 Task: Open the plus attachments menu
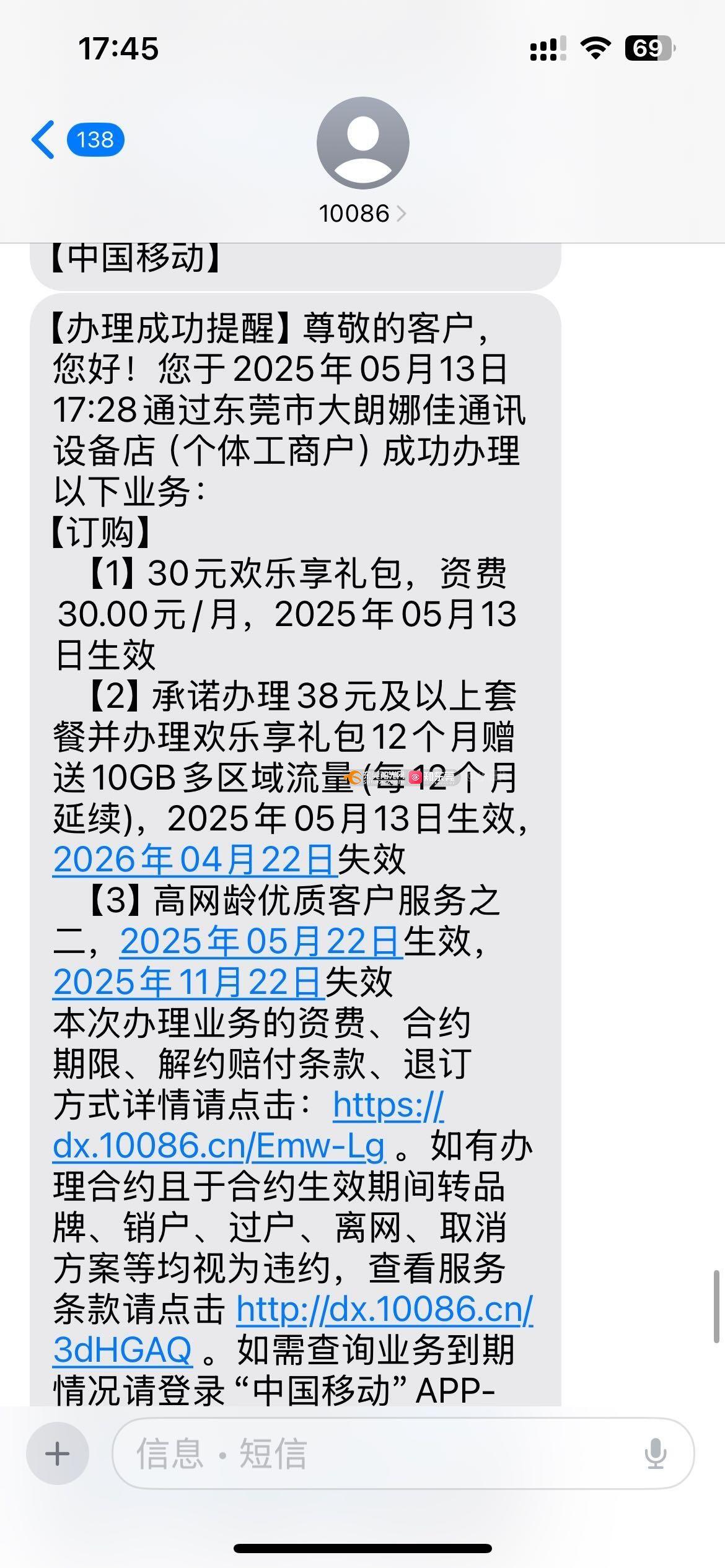58,1453
